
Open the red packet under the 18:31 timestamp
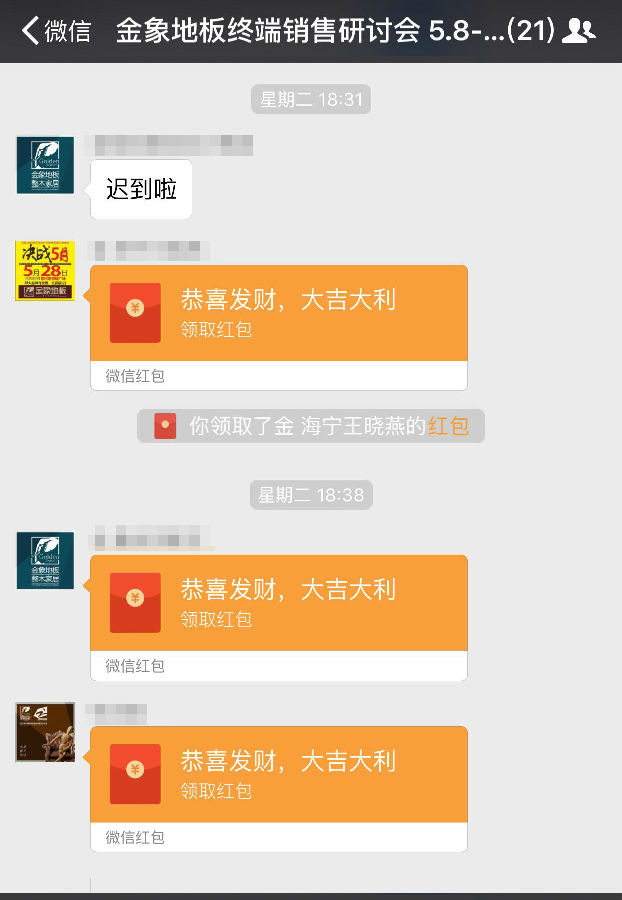coord(278,314)
